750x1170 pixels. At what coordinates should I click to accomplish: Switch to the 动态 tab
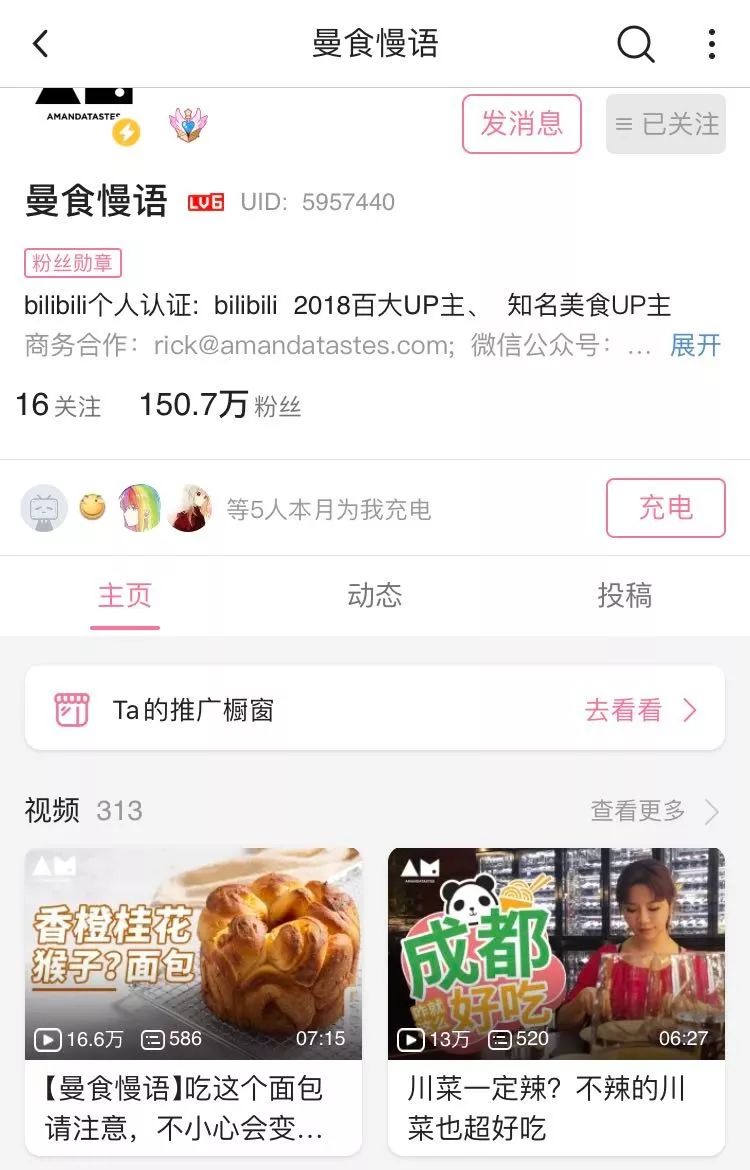375,596
